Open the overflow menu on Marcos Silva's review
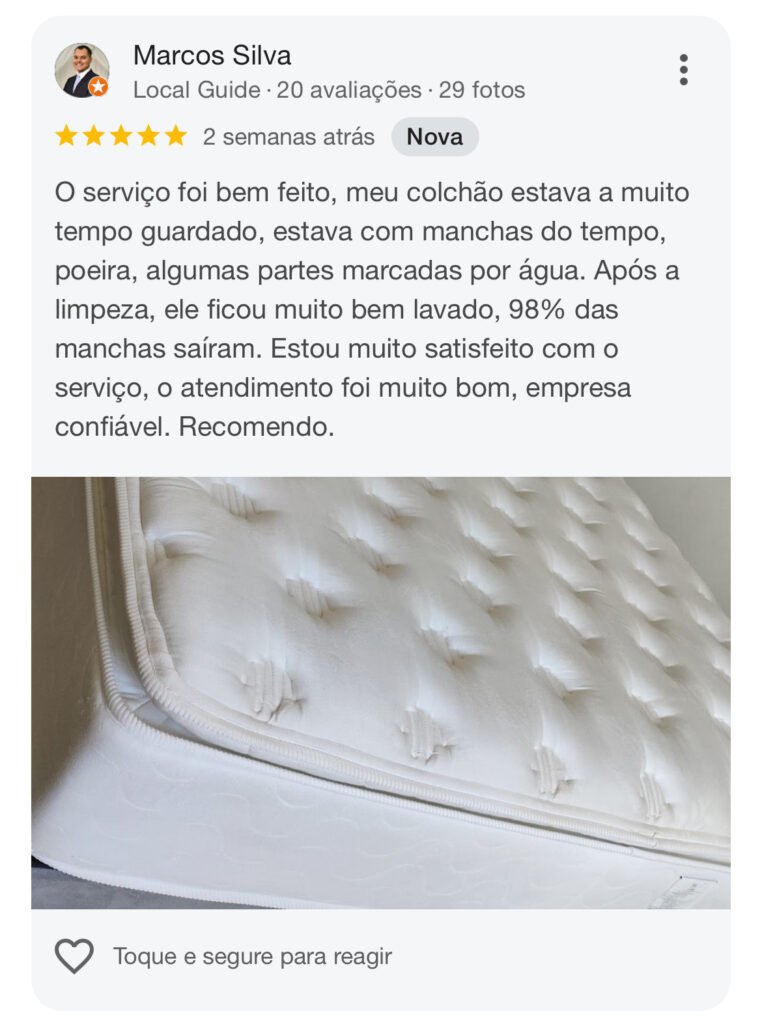This screenshot has width=762, height=1024. coord(683,70)
